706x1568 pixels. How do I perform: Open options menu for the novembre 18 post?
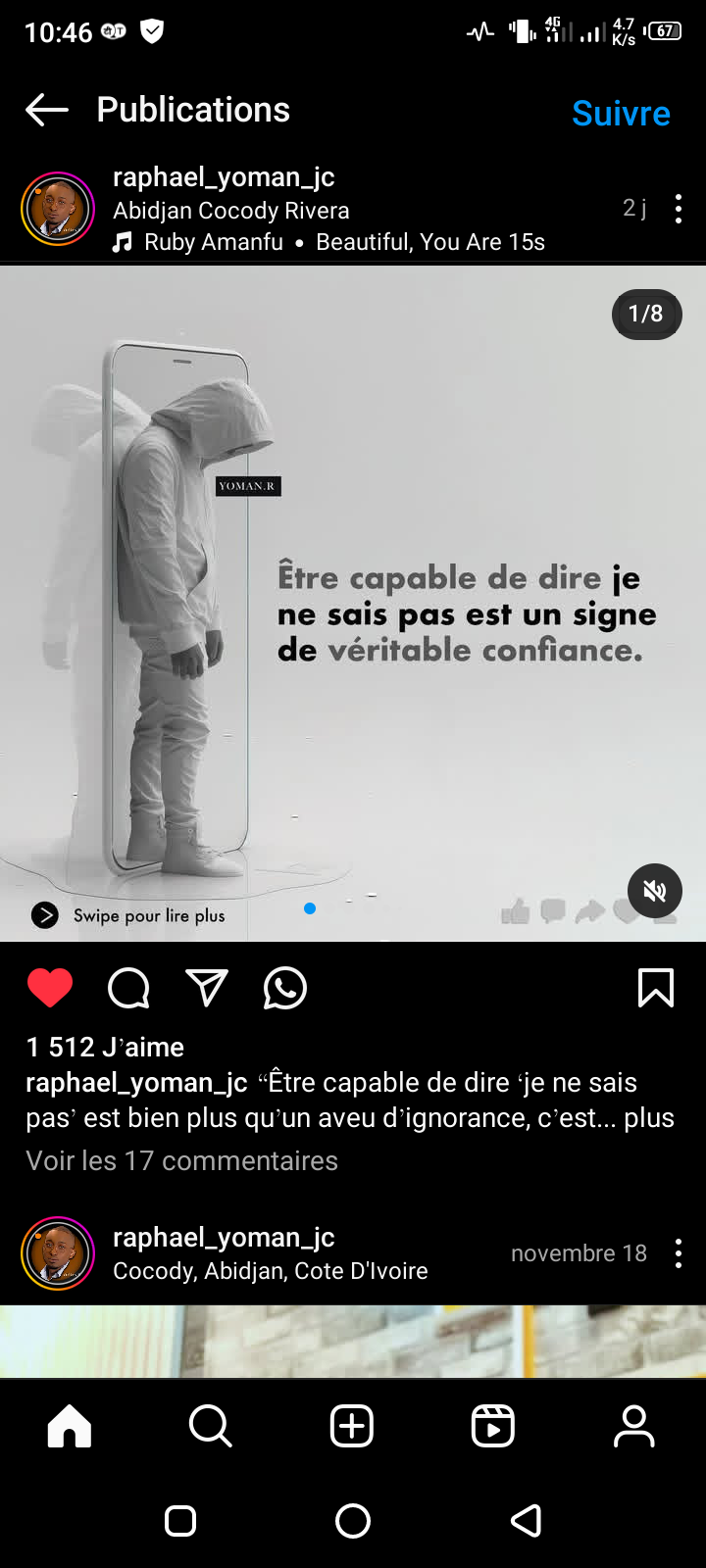coord(678,1253)
